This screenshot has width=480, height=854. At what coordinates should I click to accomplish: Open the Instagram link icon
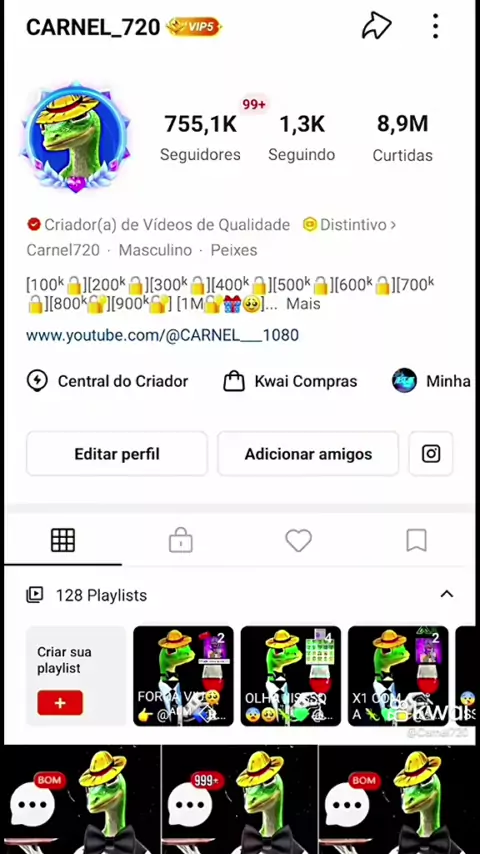point(431,454)
